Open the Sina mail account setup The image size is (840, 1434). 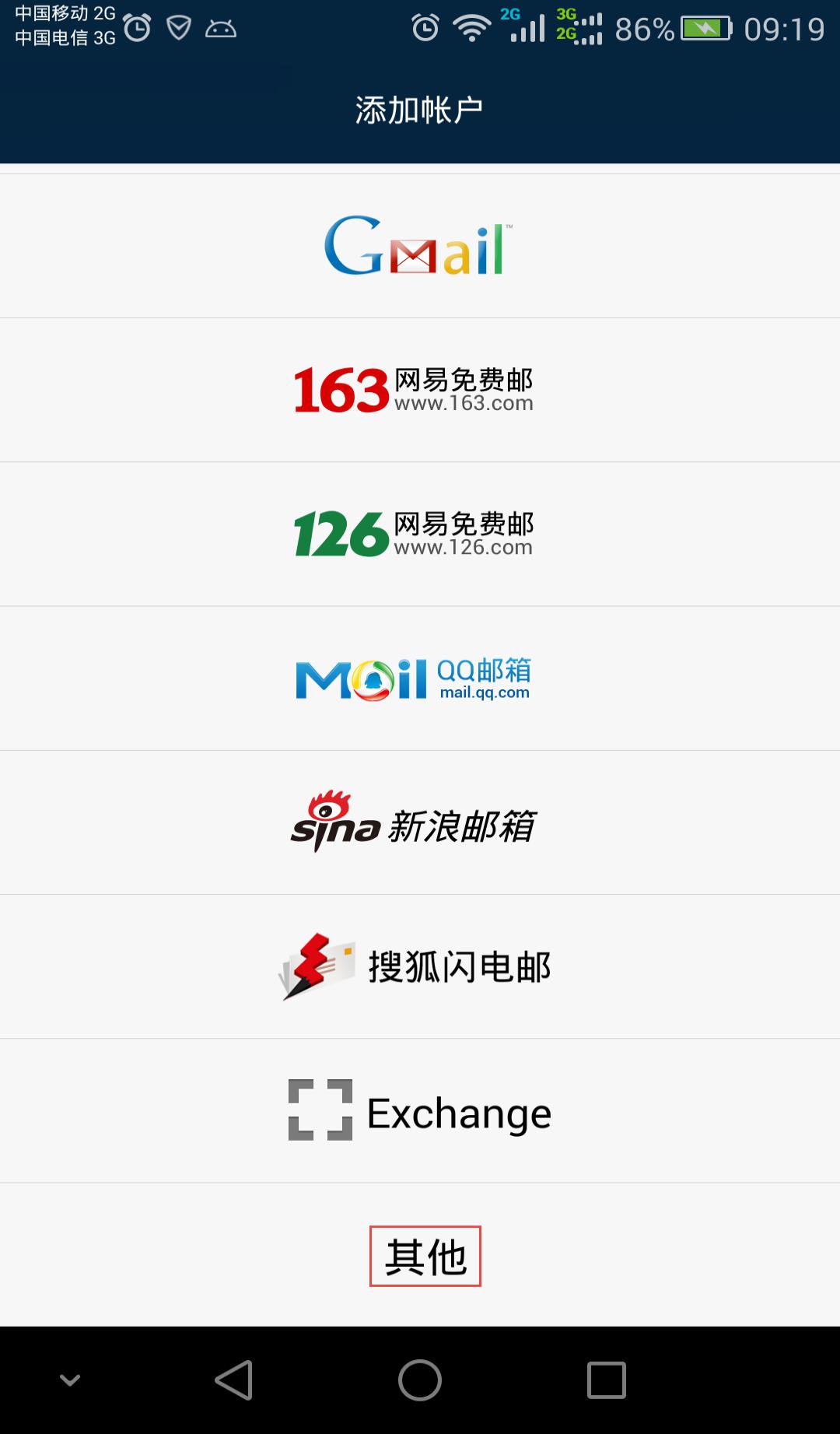(420, 822)
